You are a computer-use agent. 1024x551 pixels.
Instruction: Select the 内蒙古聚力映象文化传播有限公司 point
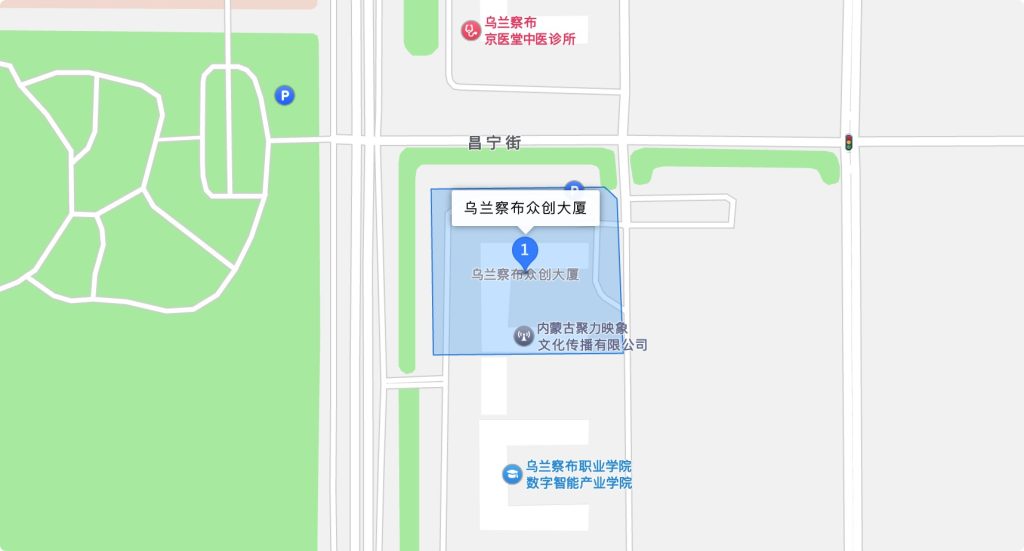tap(524, 336)
